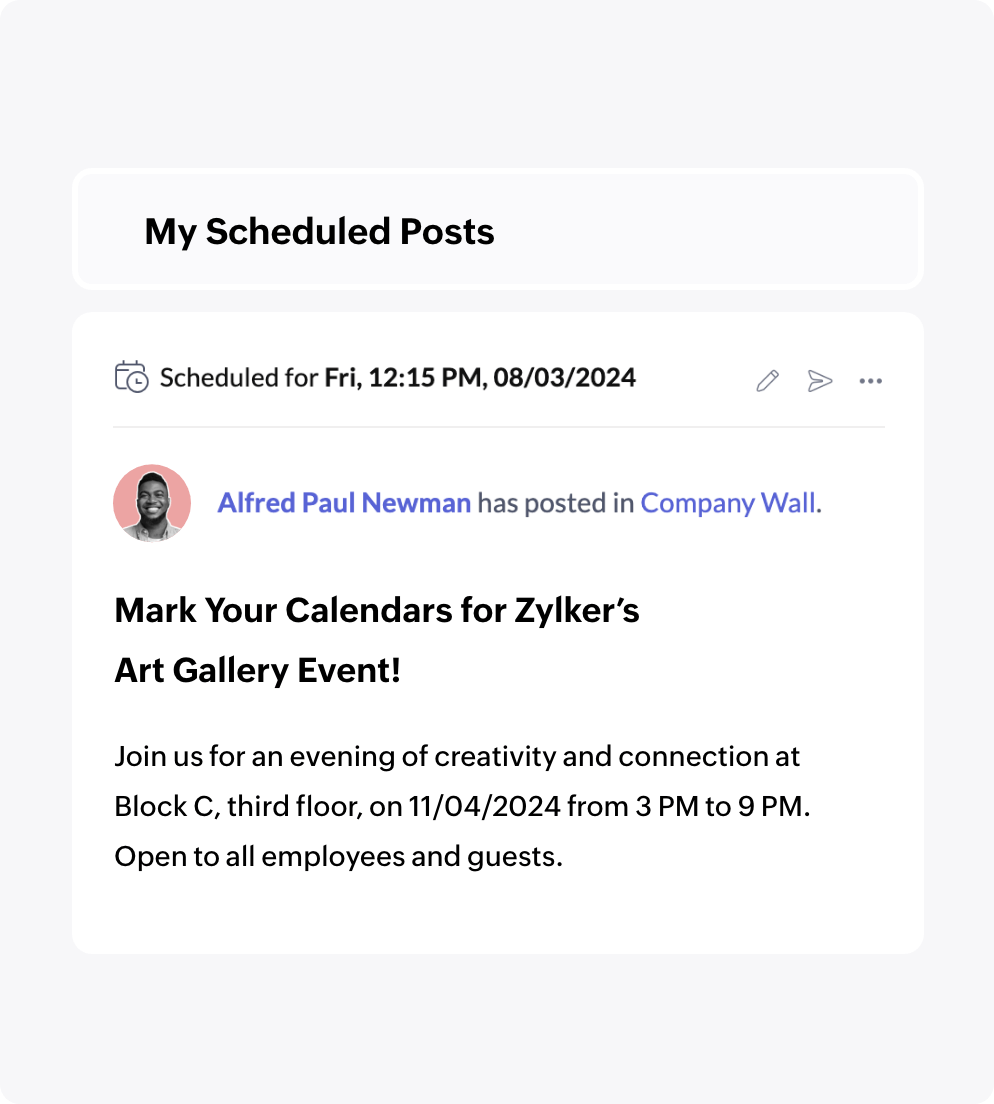
Task: Open the three-dot more options menu
Action: pyautogui.click(x=871, y=381)
